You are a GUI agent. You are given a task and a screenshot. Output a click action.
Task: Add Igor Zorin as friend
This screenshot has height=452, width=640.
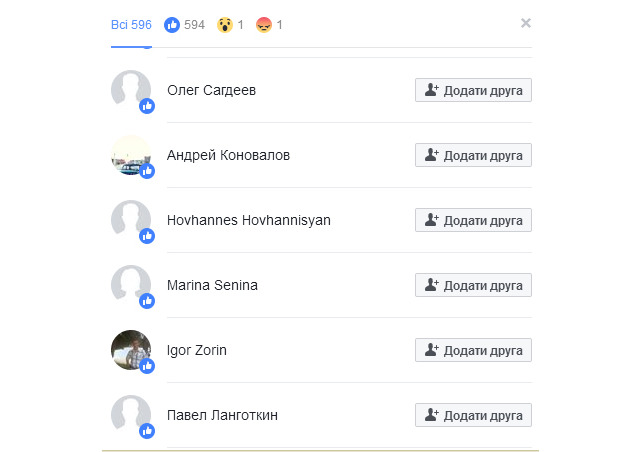[473, 350]
